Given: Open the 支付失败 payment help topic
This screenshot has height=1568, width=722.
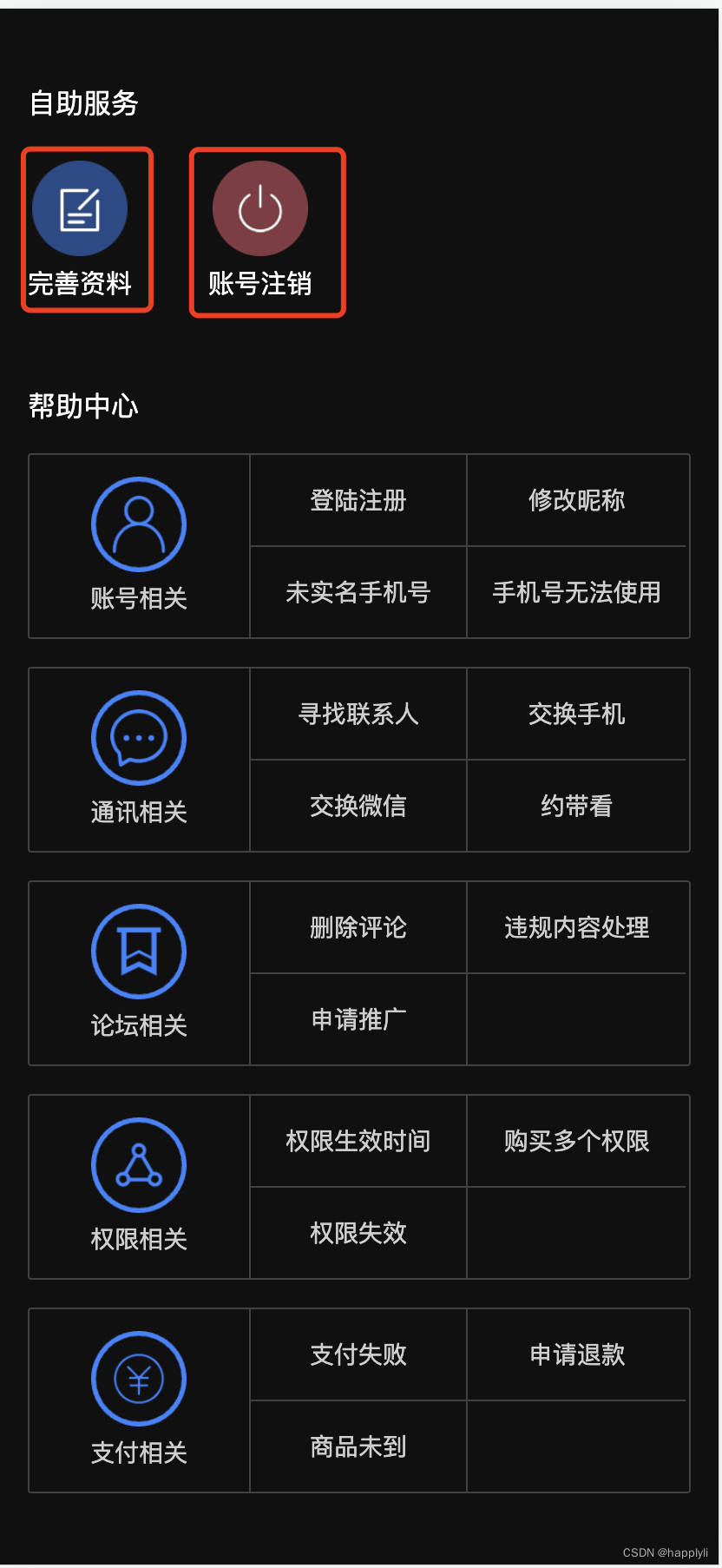Looking at the screenshot, I should [358, 1354].
